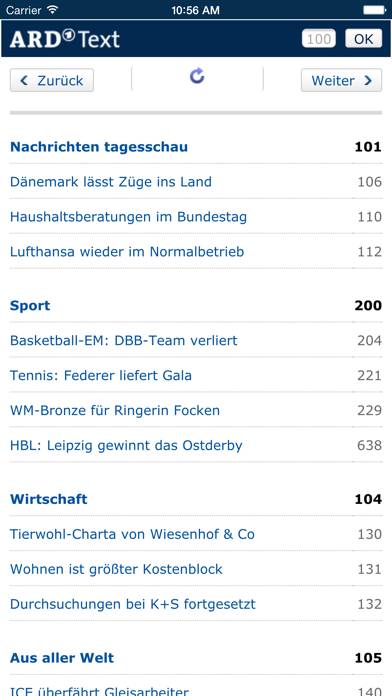Screen dimensions: 392x696
Task: Open Haushaltsberatungen im Bundestag article
Action: pos(196,217)
